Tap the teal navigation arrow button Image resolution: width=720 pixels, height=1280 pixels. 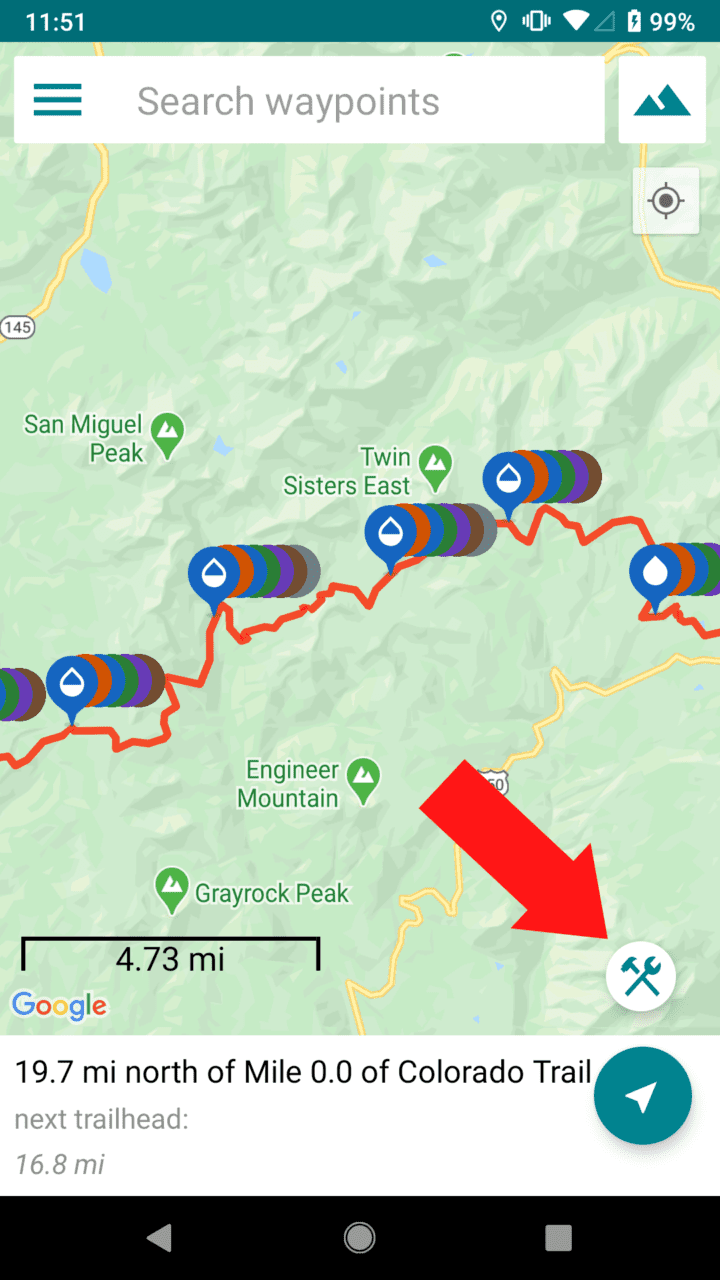click(x=642, y=1096)
